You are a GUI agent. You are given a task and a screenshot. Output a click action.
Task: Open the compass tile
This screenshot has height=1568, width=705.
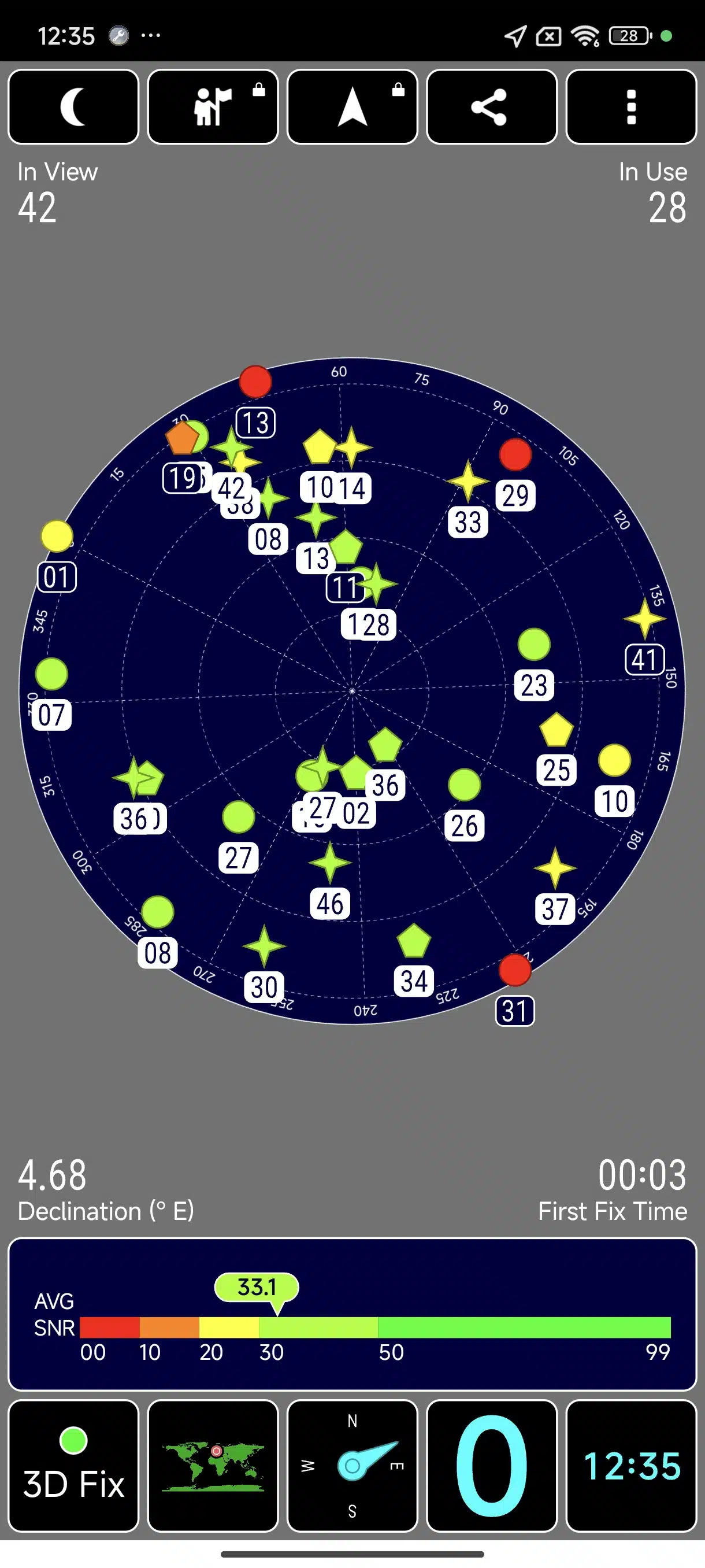click(x=352, y=1465)
